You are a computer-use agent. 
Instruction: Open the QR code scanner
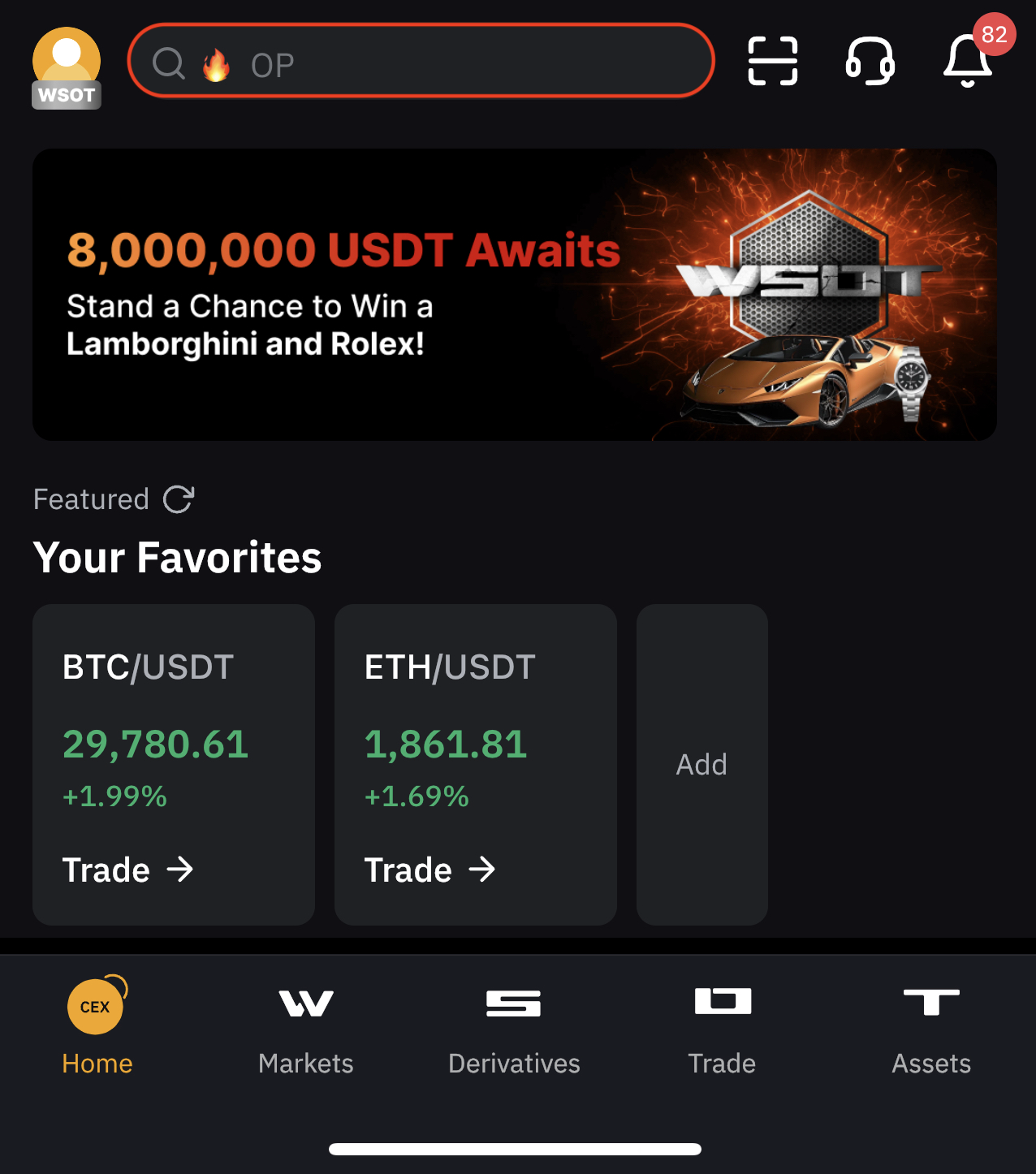point(772,61)
